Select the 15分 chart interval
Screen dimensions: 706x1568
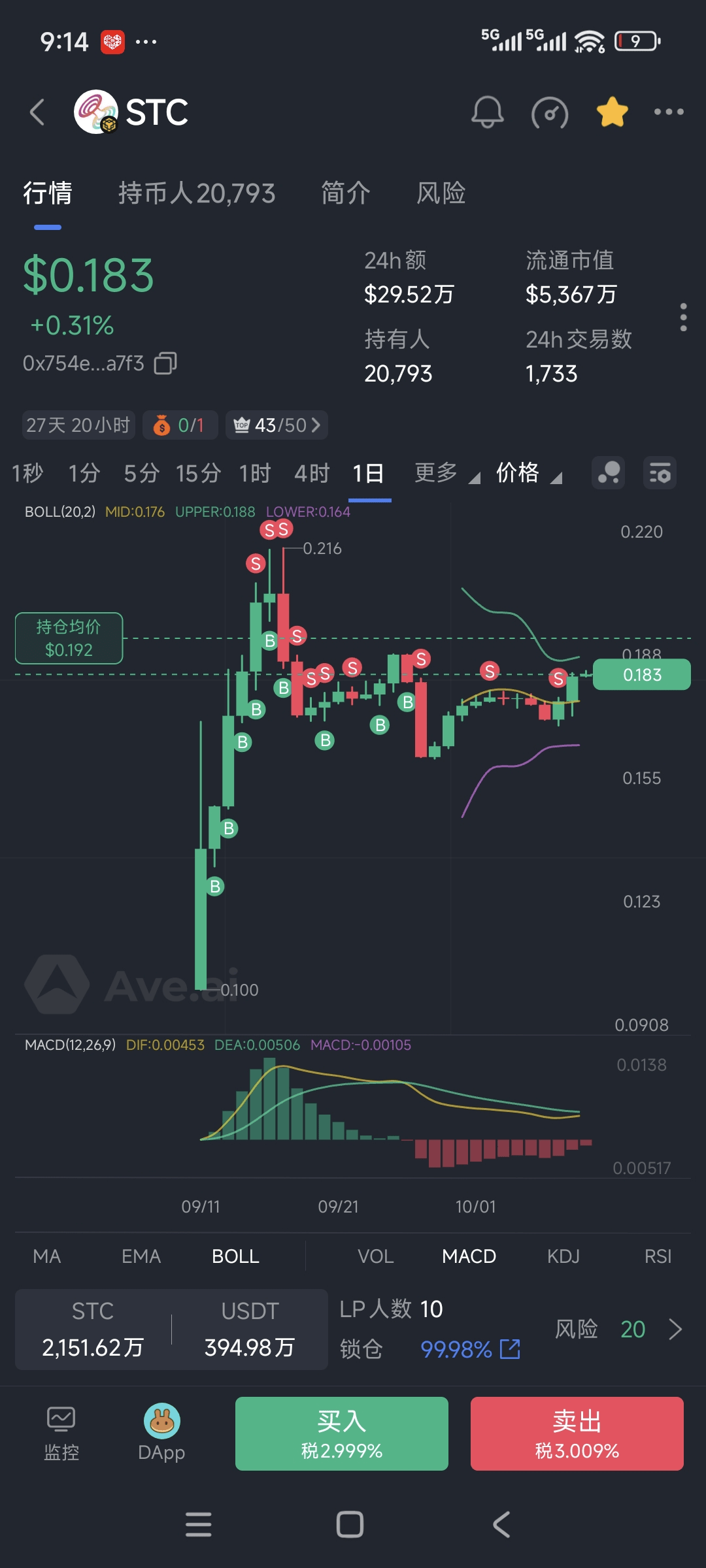click(x=199, y=473)
